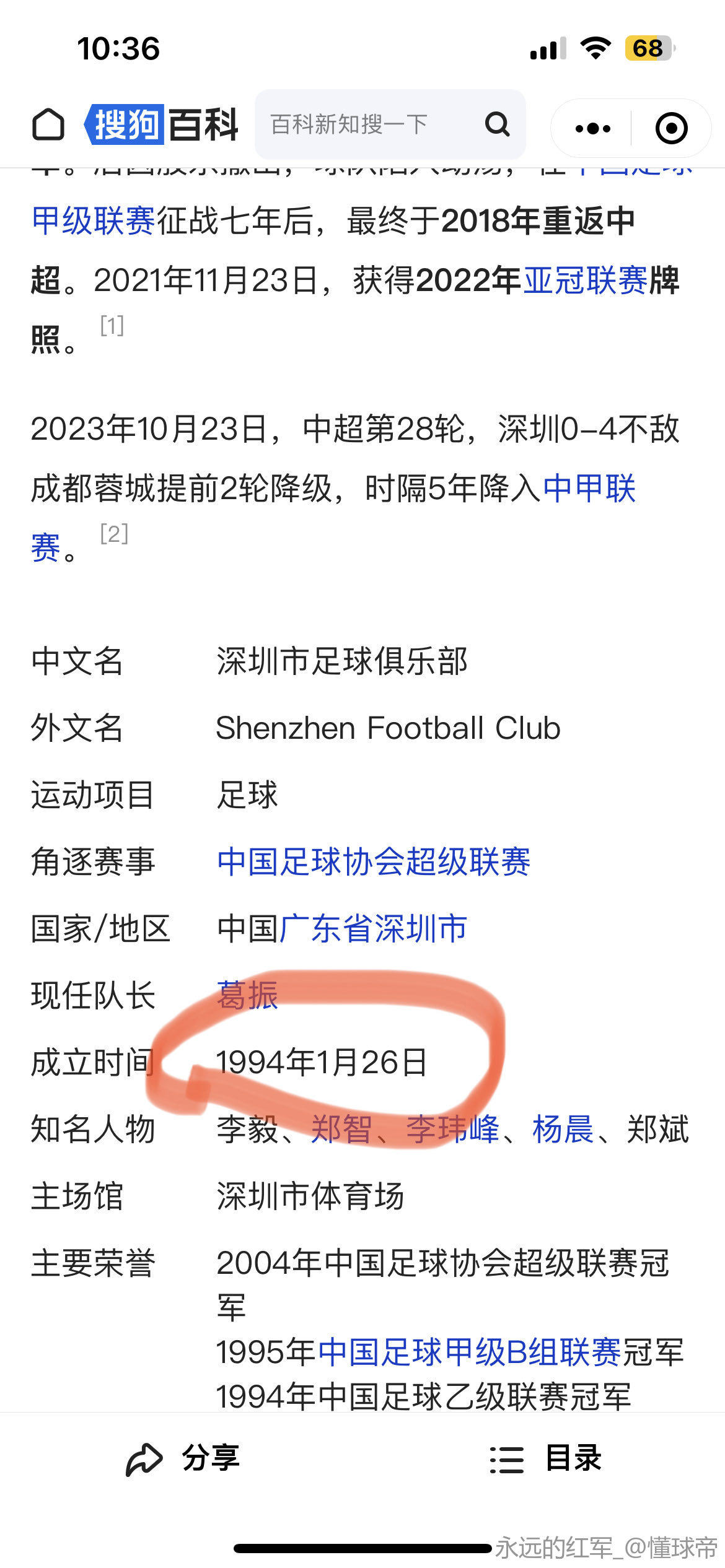Open 杨晨's entry
Screen dimensions: 725x1568
(x=563, y=1129)
